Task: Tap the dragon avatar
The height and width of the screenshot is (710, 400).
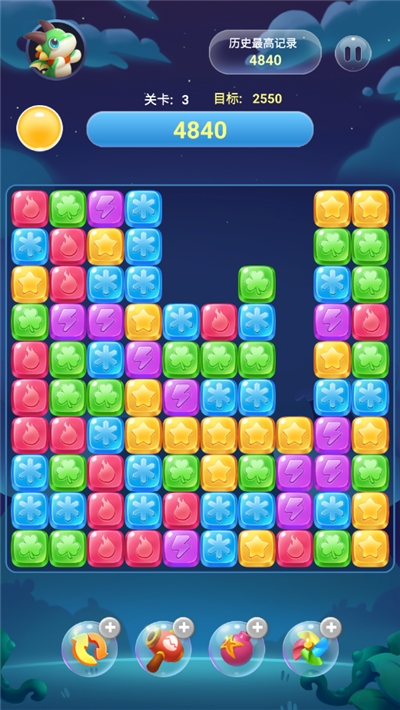Action: pos(56,49)
